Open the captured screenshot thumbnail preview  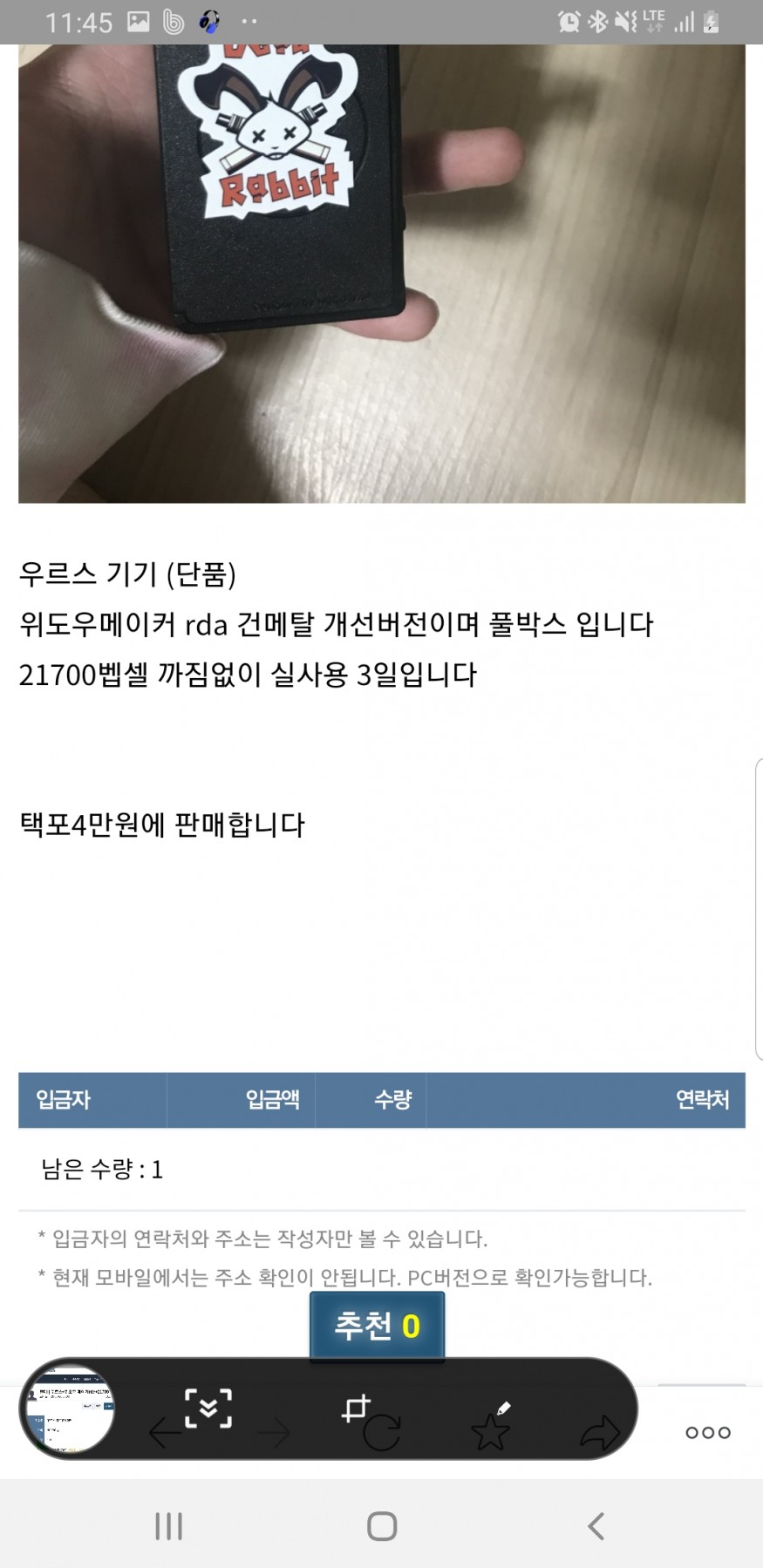click(69, 1408)
